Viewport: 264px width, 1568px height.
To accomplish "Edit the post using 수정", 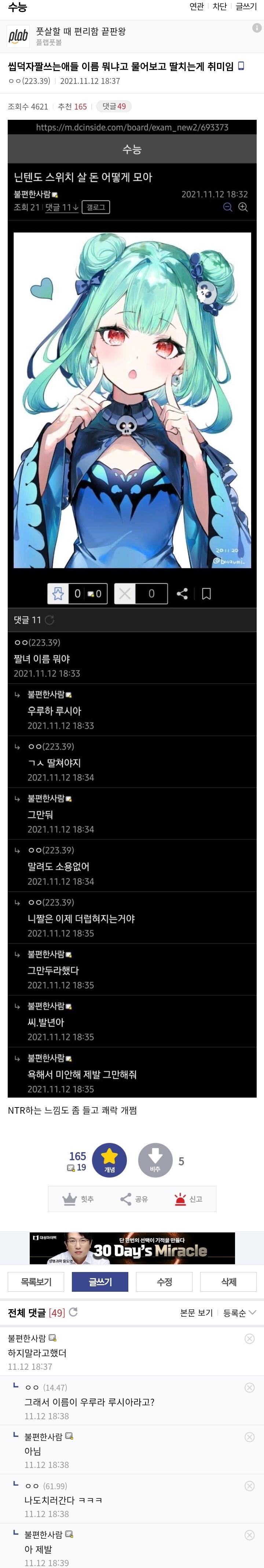I will (164, 1281).
